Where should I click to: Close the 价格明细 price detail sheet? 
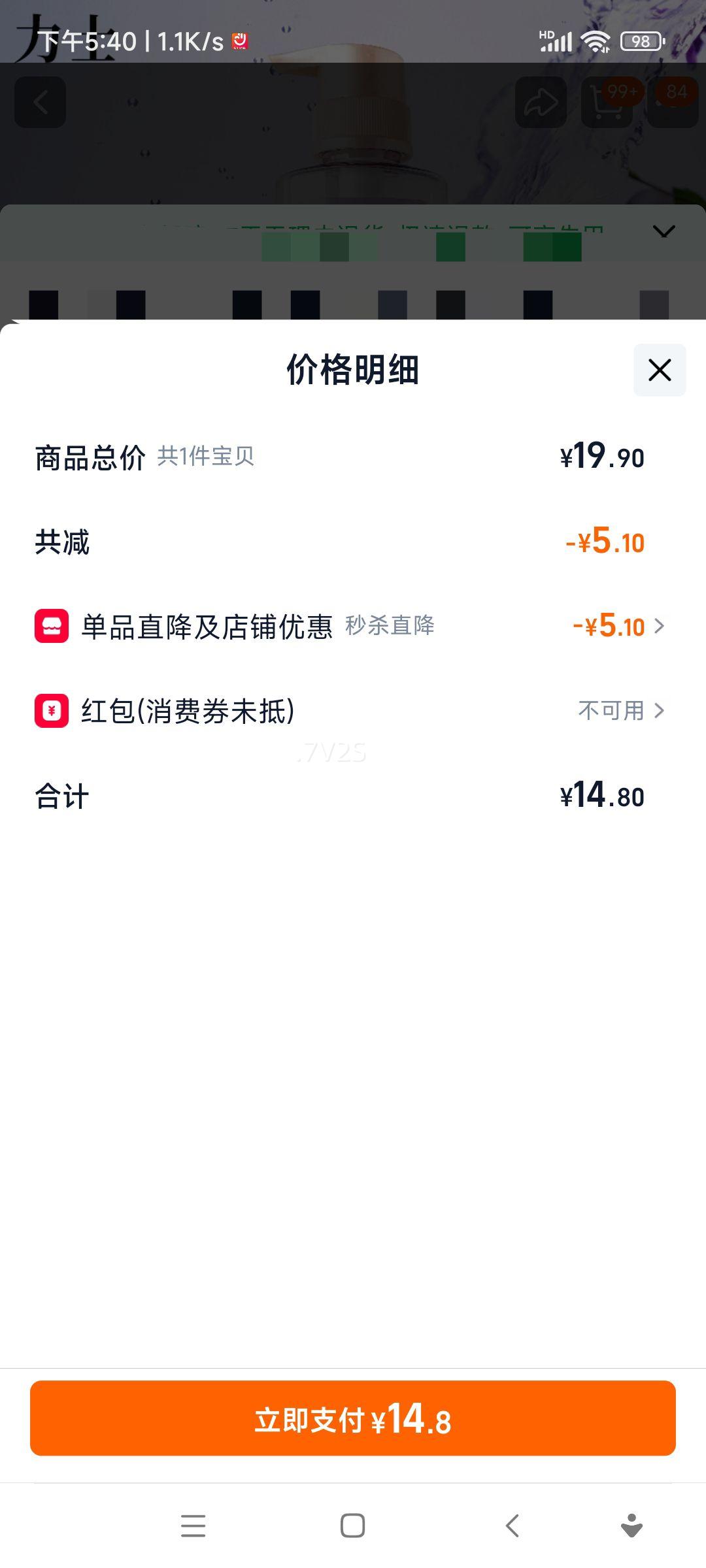[659, 370]
